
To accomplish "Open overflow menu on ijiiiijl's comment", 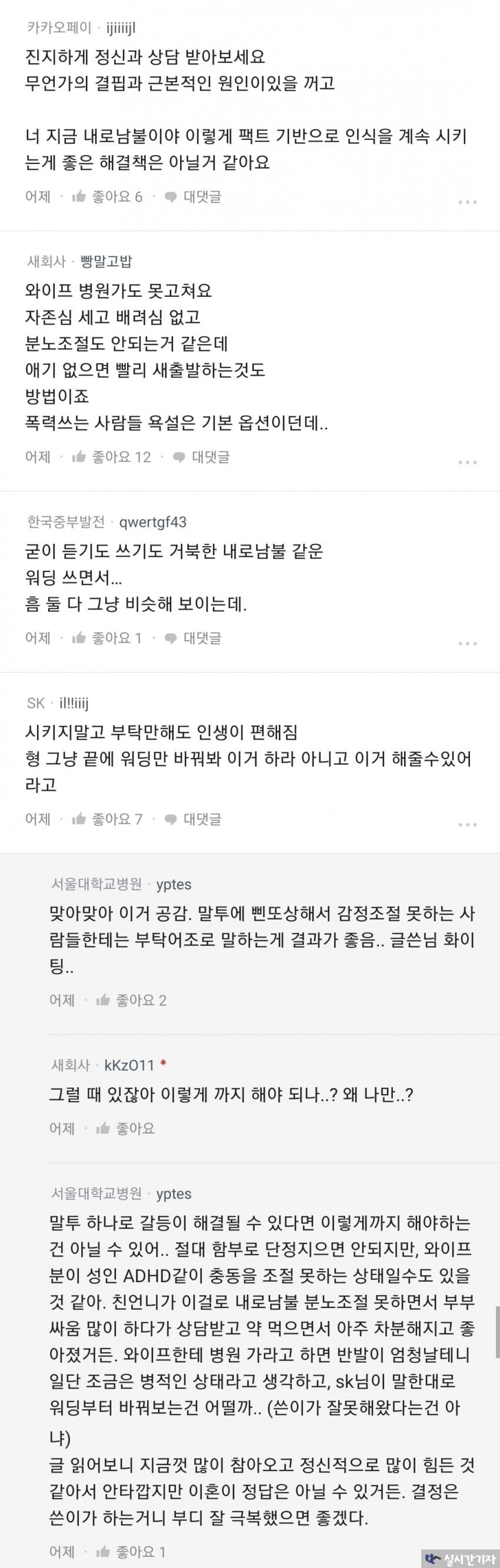I will click(467, 202).
